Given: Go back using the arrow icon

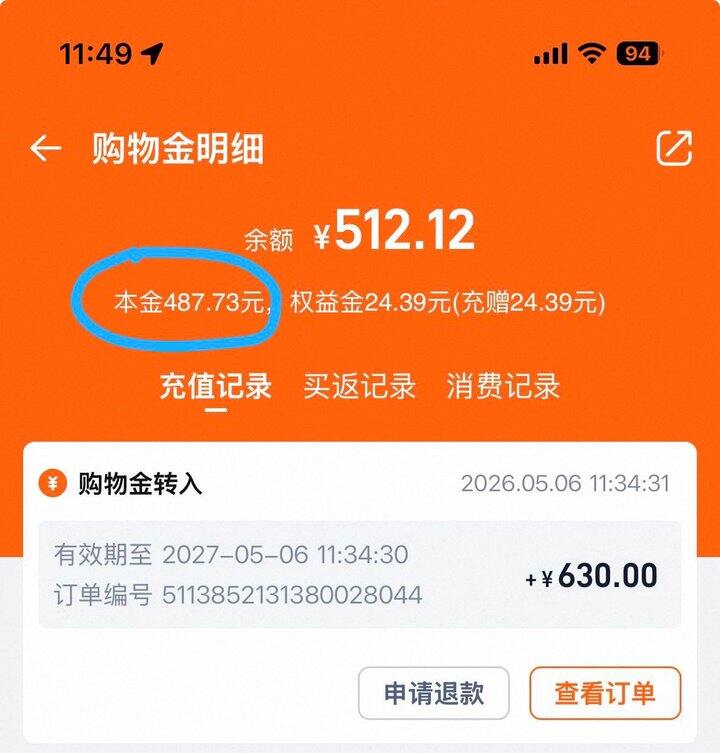Looking at the screenshot, I should 46,148.
